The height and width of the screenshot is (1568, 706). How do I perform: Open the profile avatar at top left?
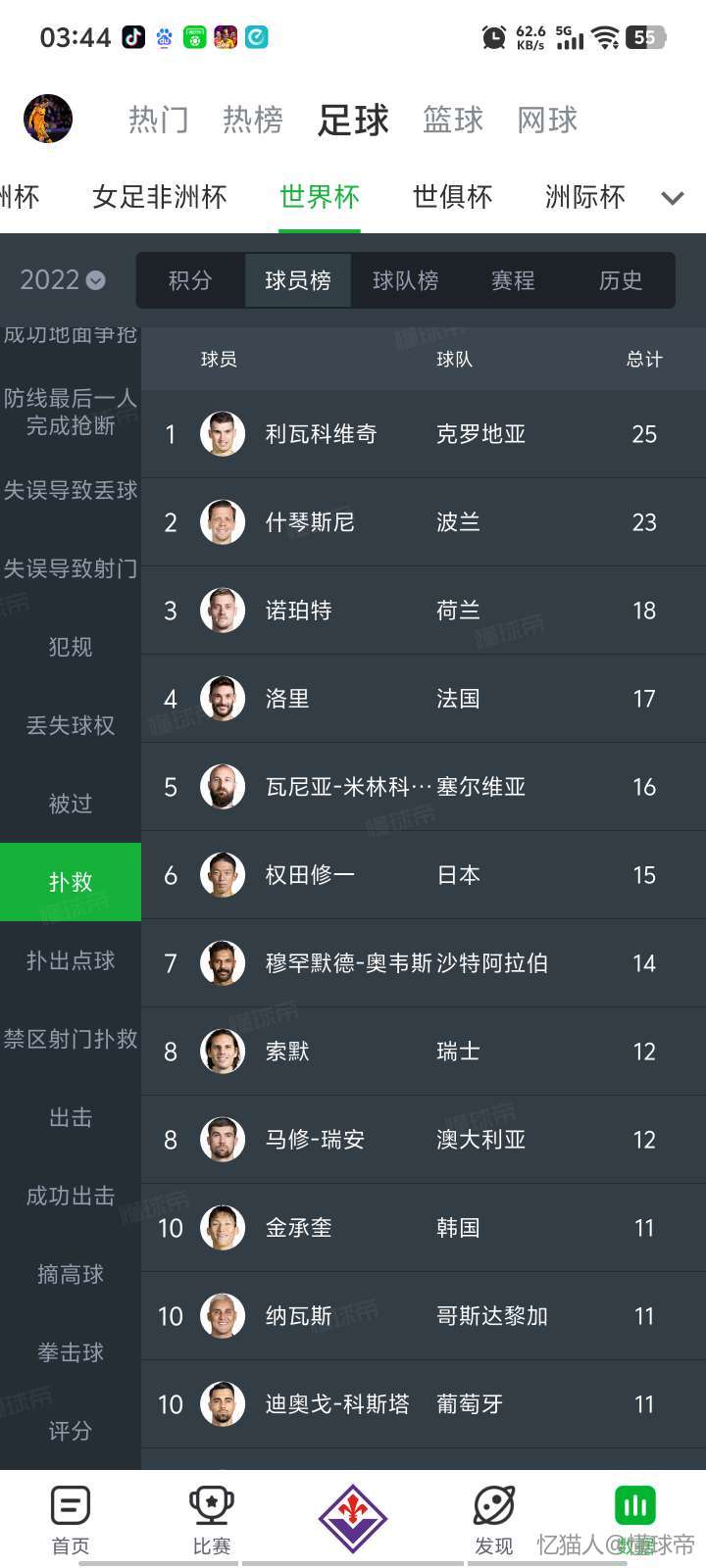[48, 120]
